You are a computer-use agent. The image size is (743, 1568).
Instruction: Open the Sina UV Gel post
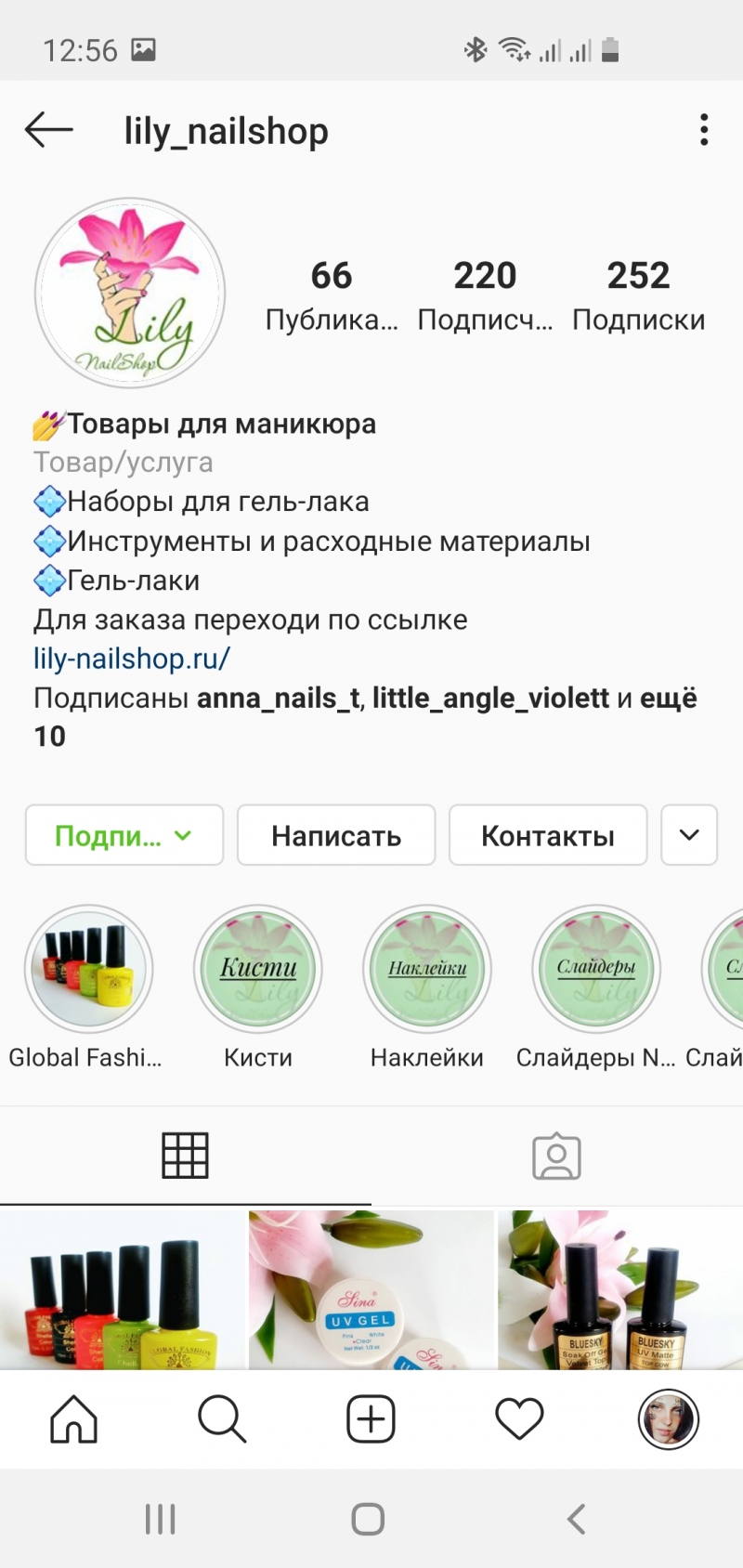click(371, 1291)
